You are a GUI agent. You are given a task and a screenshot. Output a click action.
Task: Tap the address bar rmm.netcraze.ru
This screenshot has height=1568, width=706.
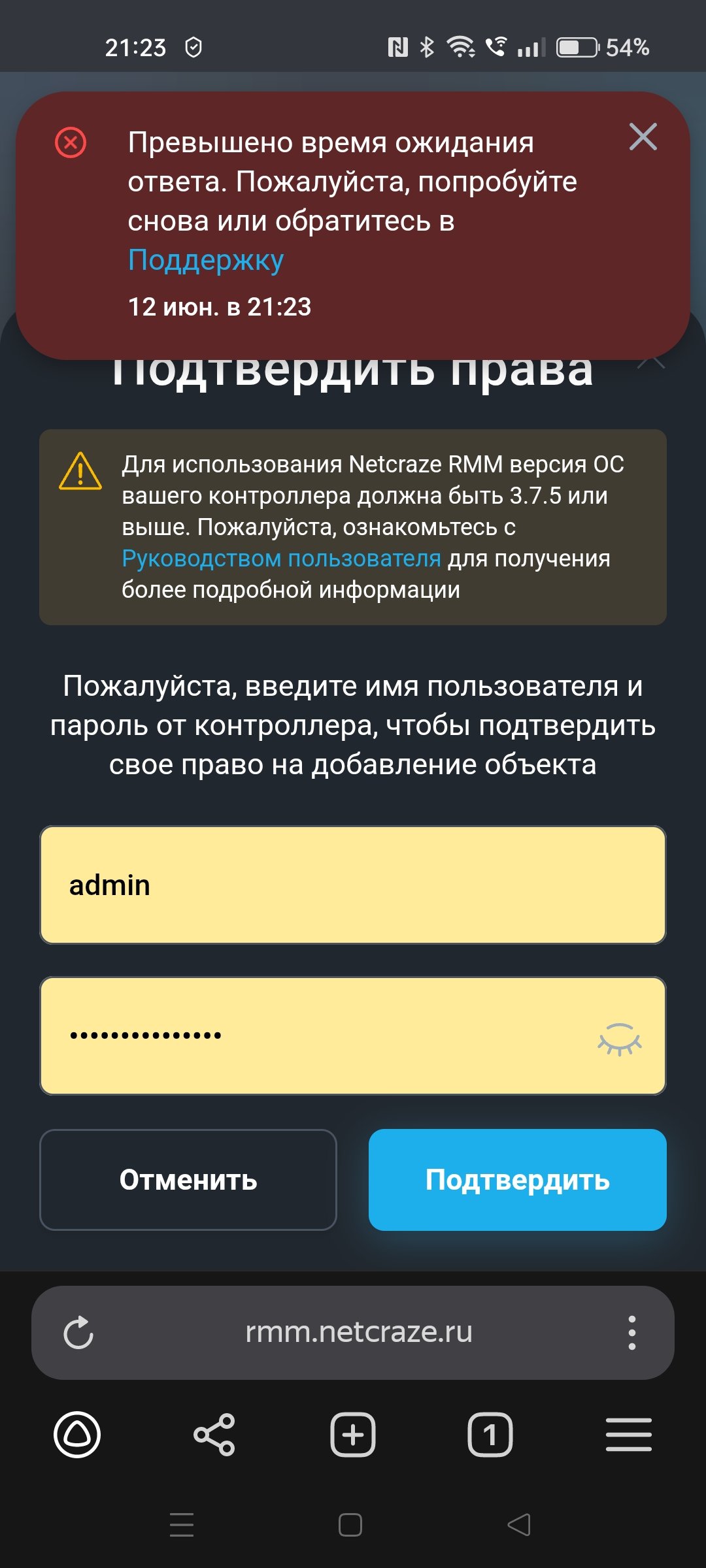(359, 1331)
